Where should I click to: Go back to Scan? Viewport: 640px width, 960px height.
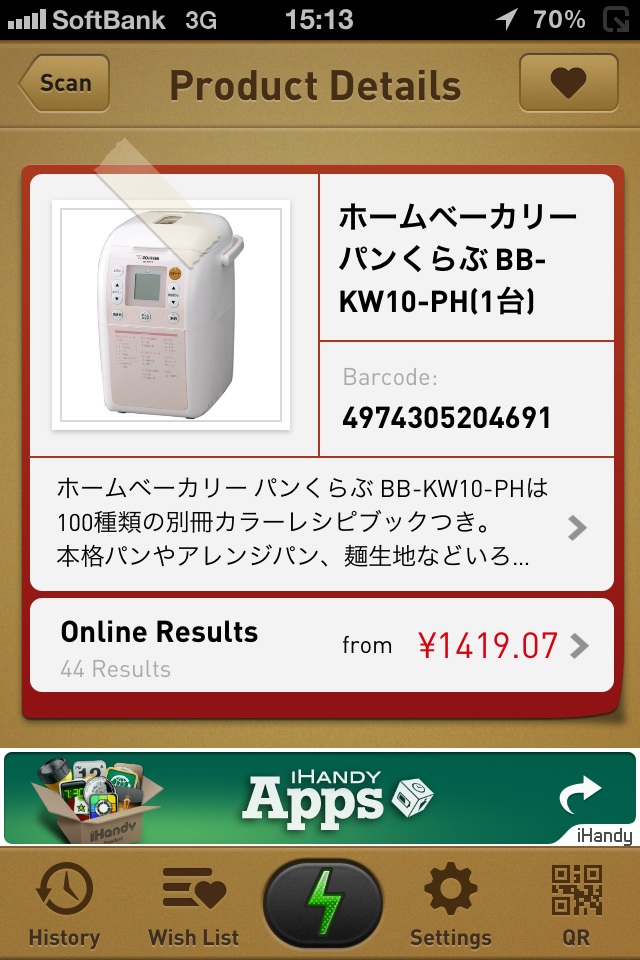(x=64, y=83)
